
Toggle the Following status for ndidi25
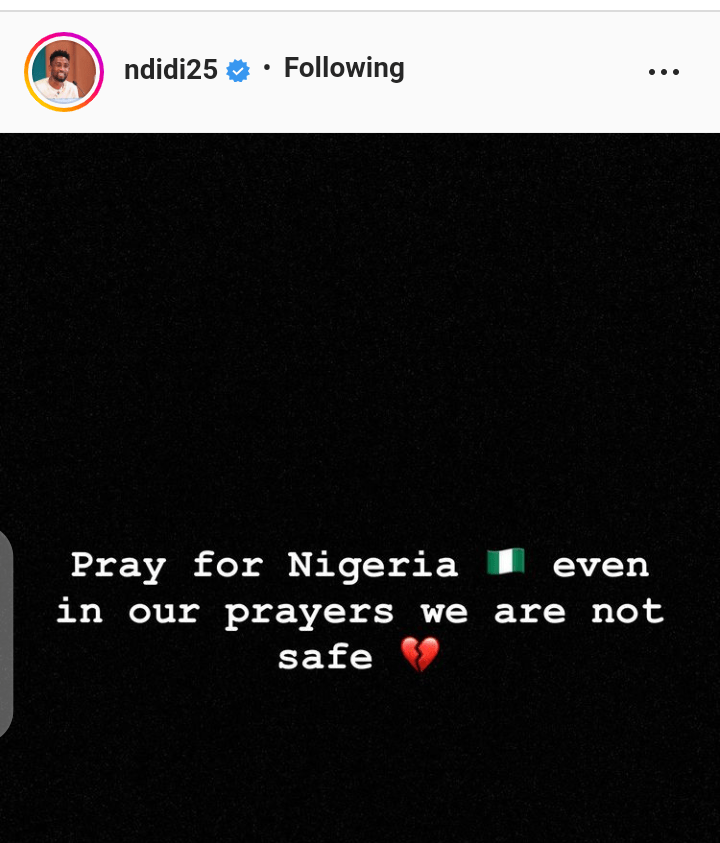coord(344,68)
